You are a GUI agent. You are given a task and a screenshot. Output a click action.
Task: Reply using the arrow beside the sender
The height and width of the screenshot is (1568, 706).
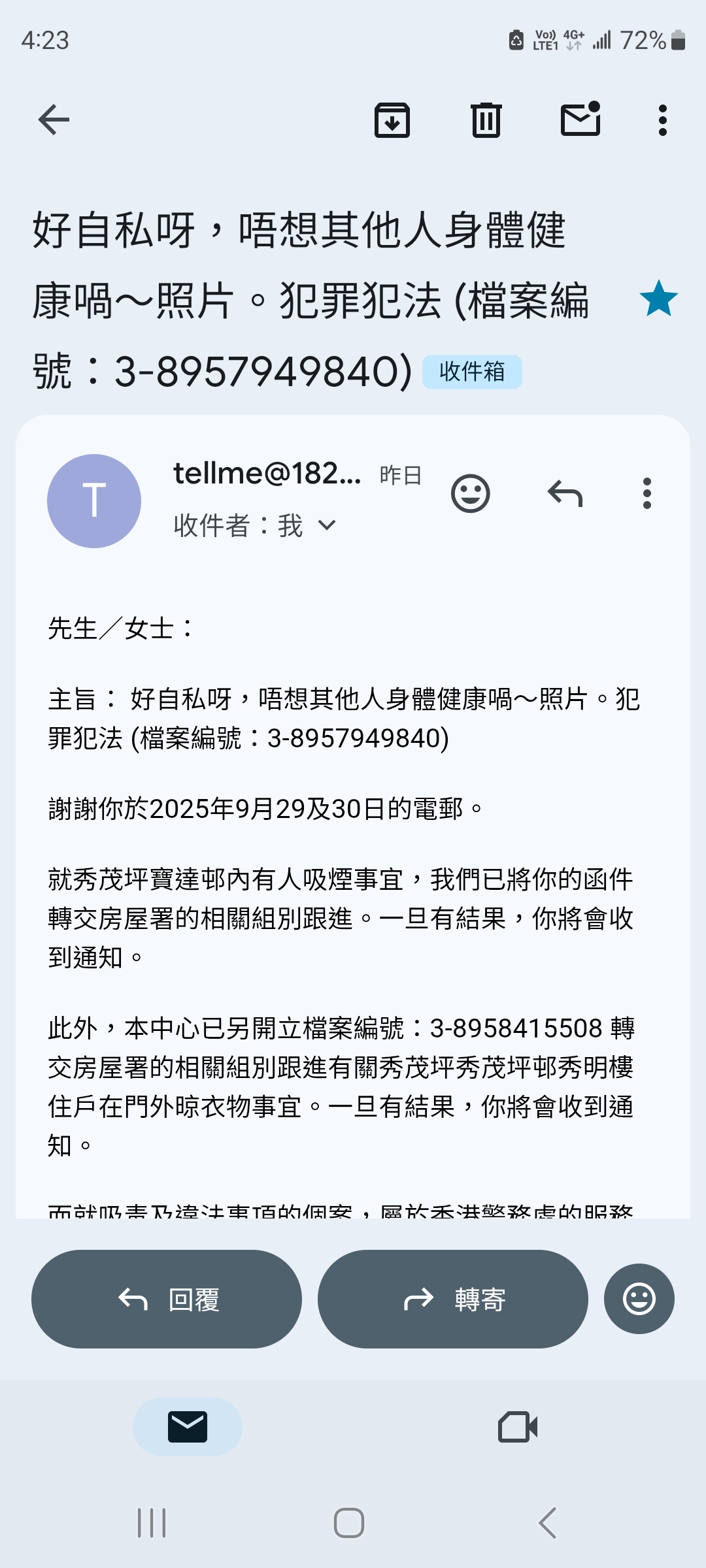(x=565, y=494)
